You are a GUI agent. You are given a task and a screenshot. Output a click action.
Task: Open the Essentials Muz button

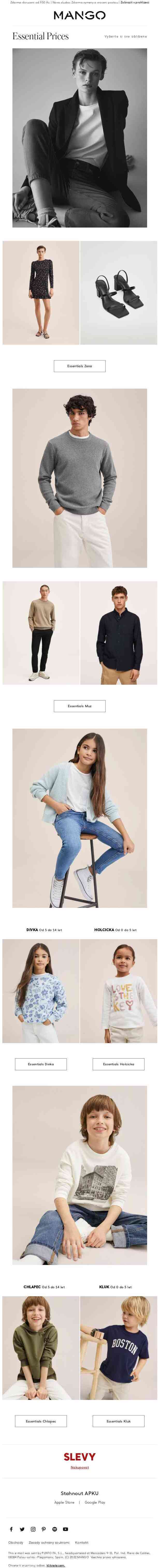click(79, 705)
